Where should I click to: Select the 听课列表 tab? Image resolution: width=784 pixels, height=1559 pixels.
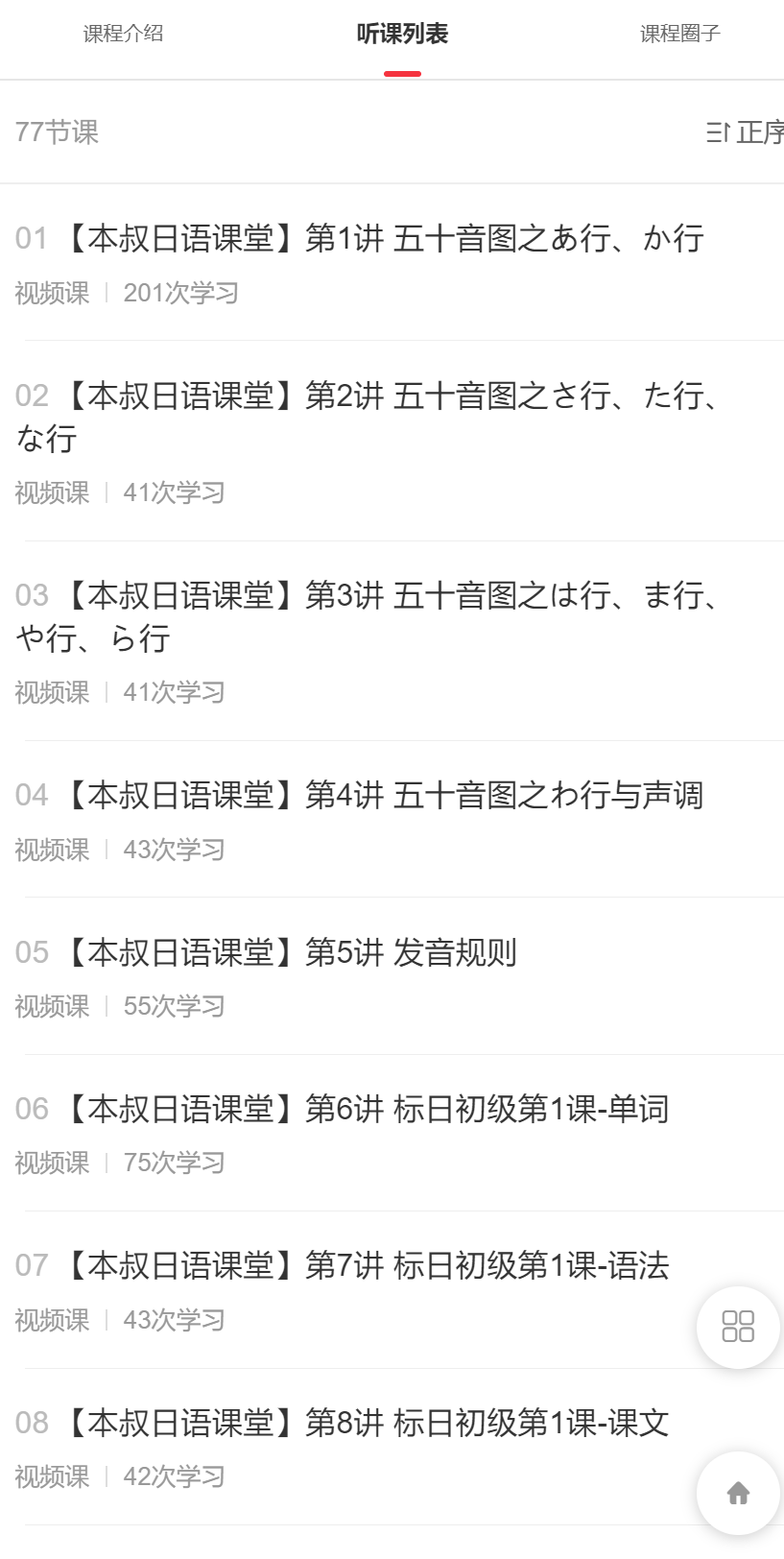tap(402, 35)
